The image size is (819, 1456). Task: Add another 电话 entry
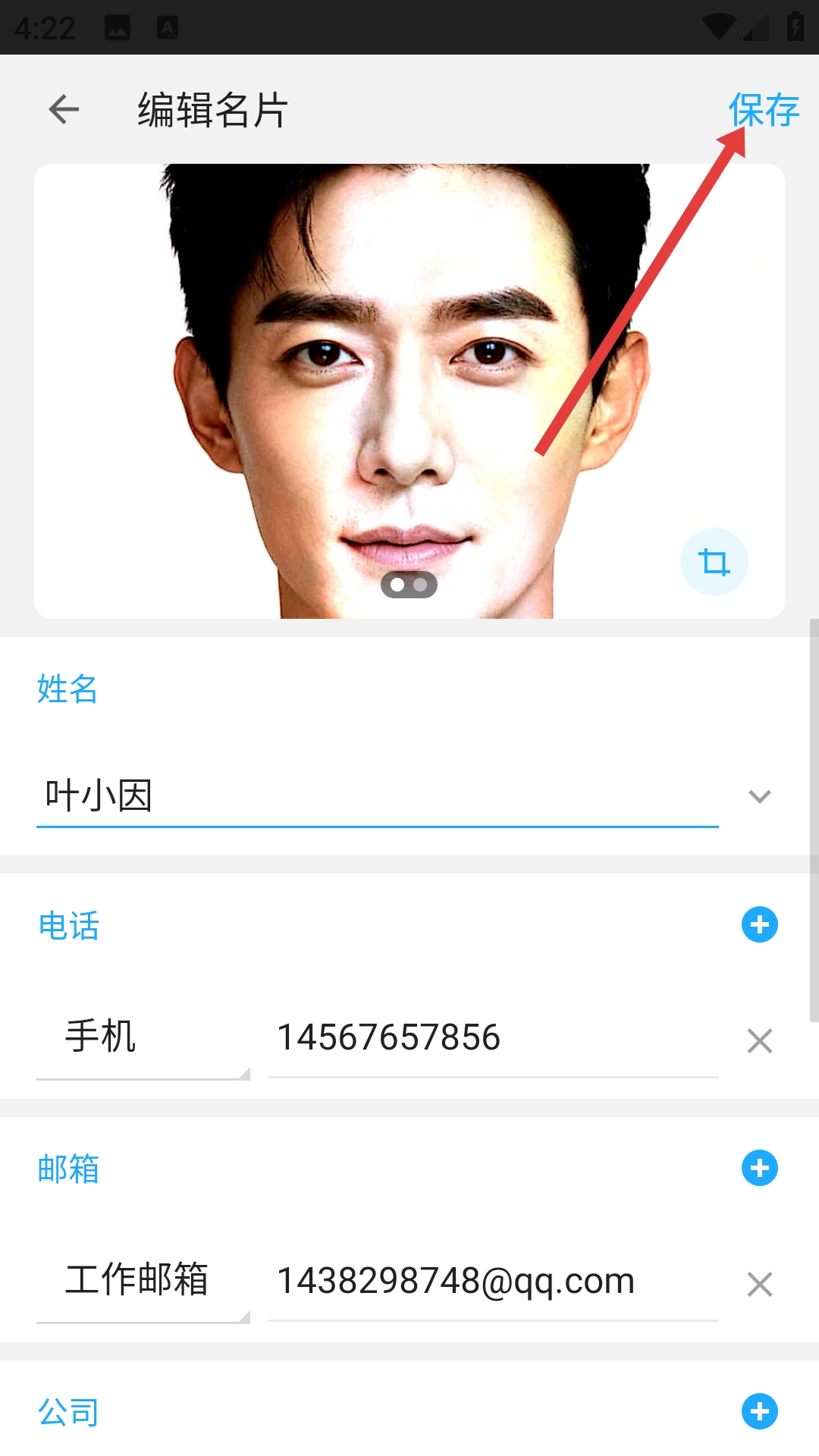coord(759,924)
